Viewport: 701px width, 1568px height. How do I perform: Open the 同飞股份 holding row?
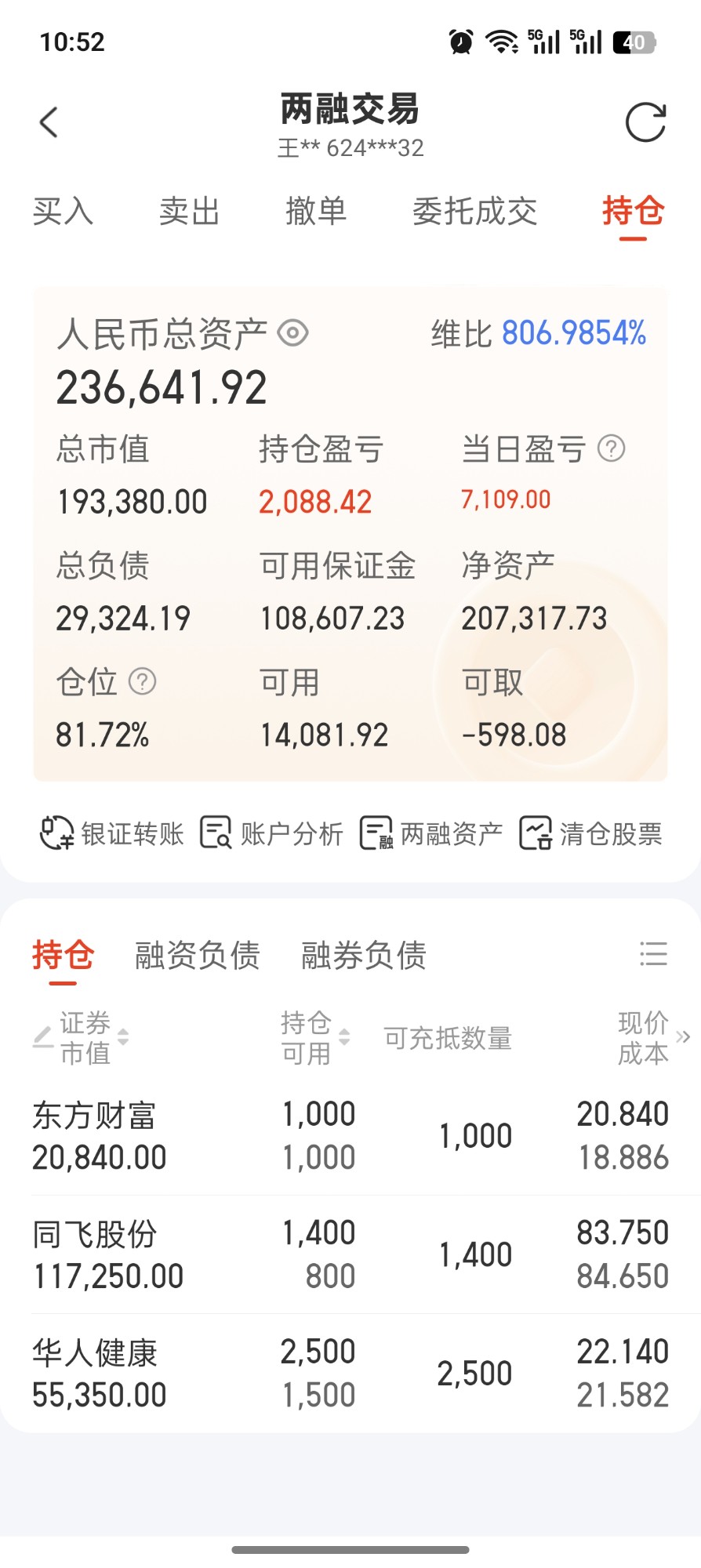click(x=350, y=1254)
